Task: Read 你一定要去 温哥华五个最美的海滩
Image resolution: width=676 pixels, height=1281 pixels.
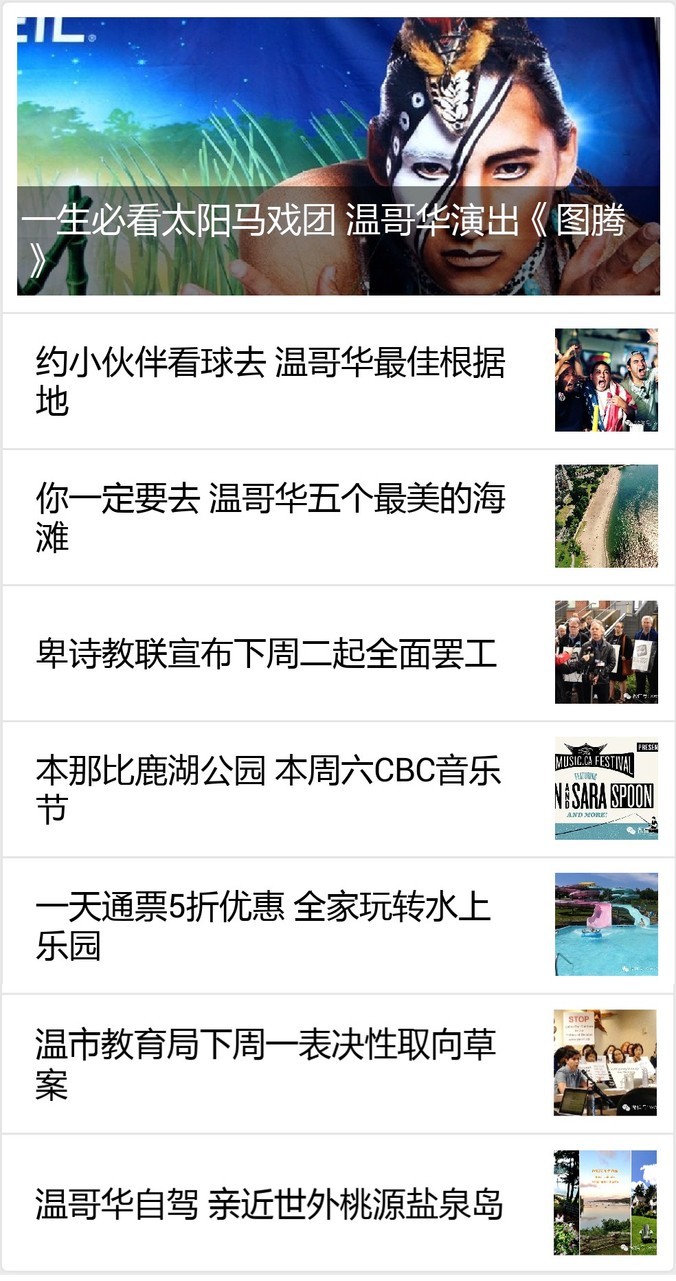Action: tap(271, 517)
